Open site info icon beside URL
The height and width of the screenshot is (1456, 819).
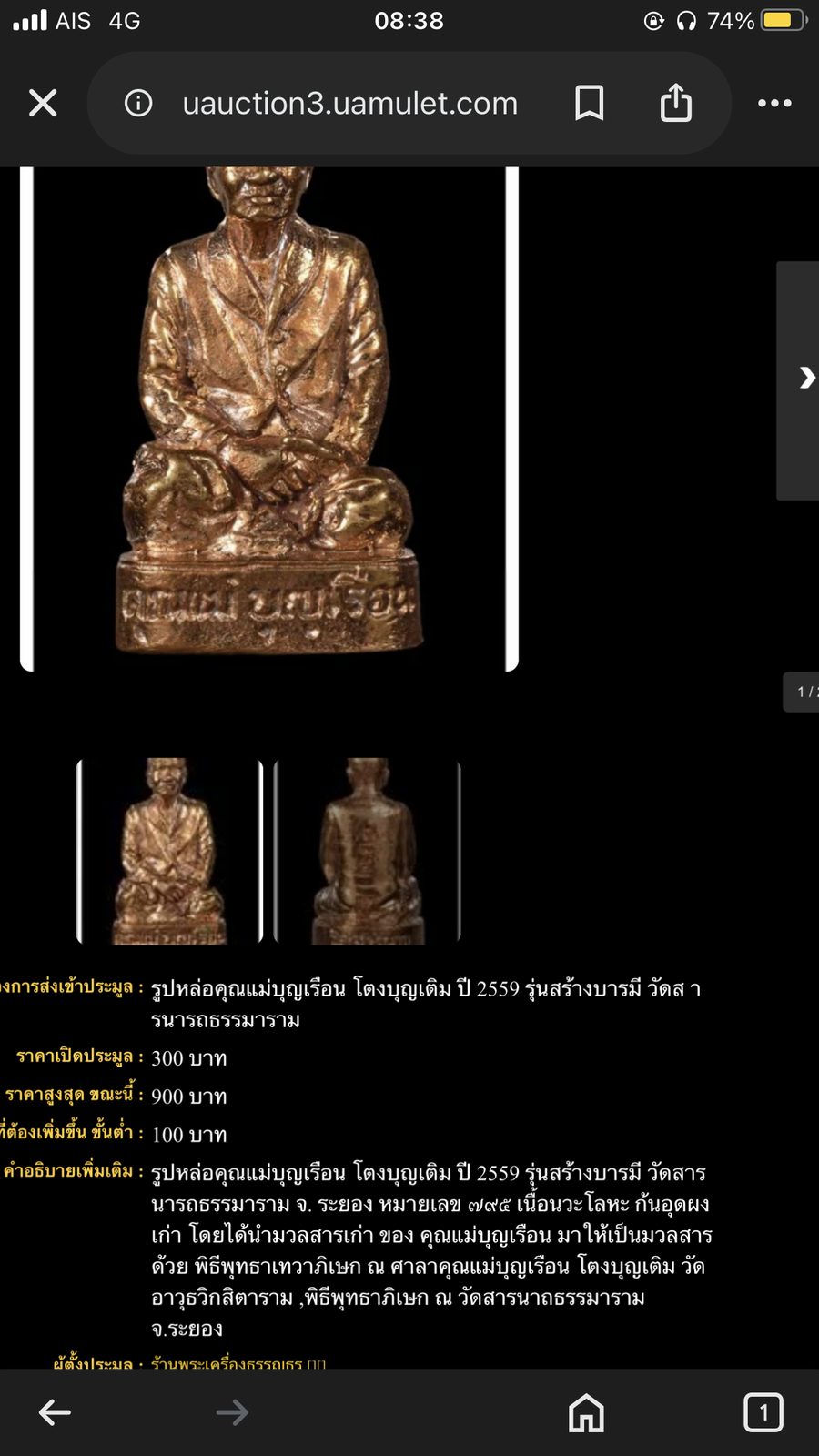pyautogui.click(x=138, y=103)
